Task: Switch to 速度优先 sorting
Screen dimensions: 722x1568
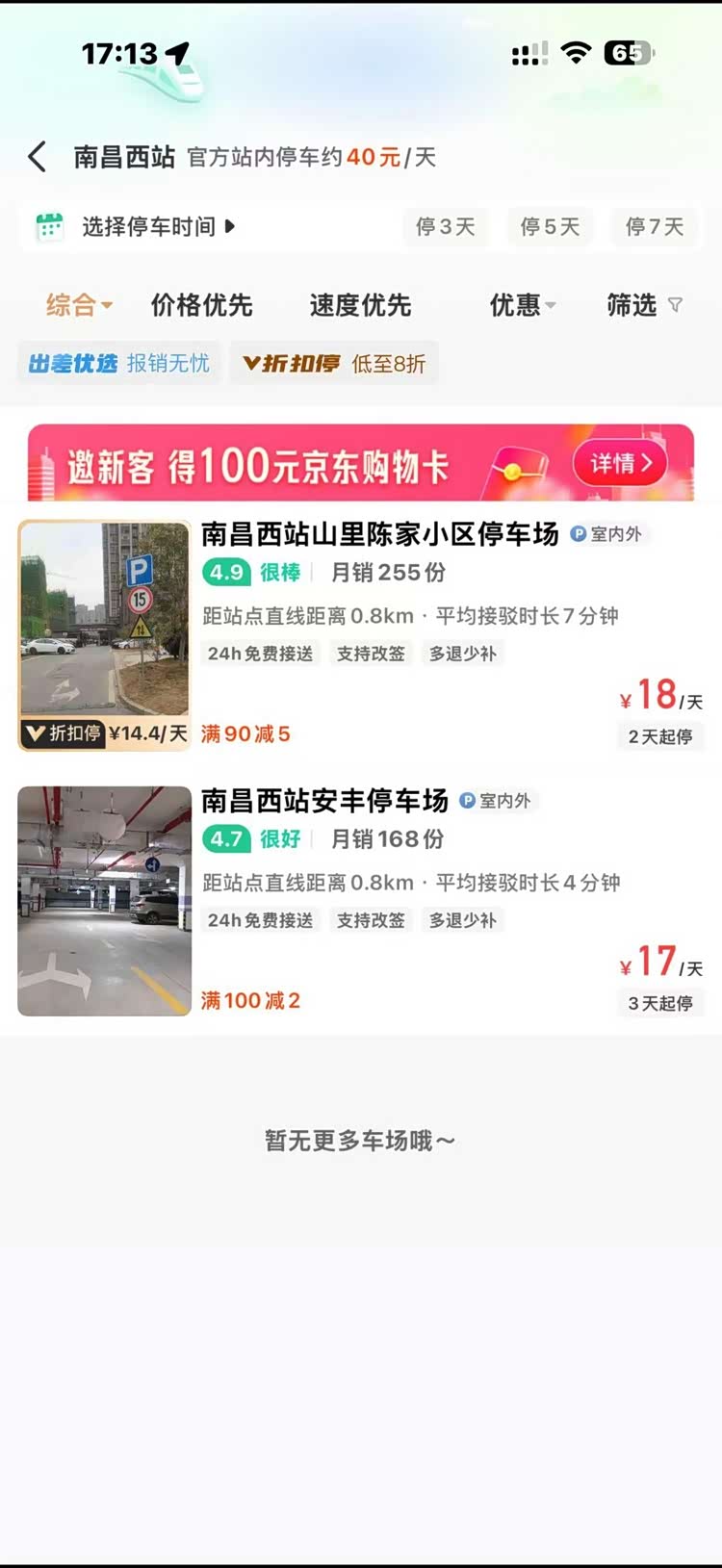Action: [360, 305]
